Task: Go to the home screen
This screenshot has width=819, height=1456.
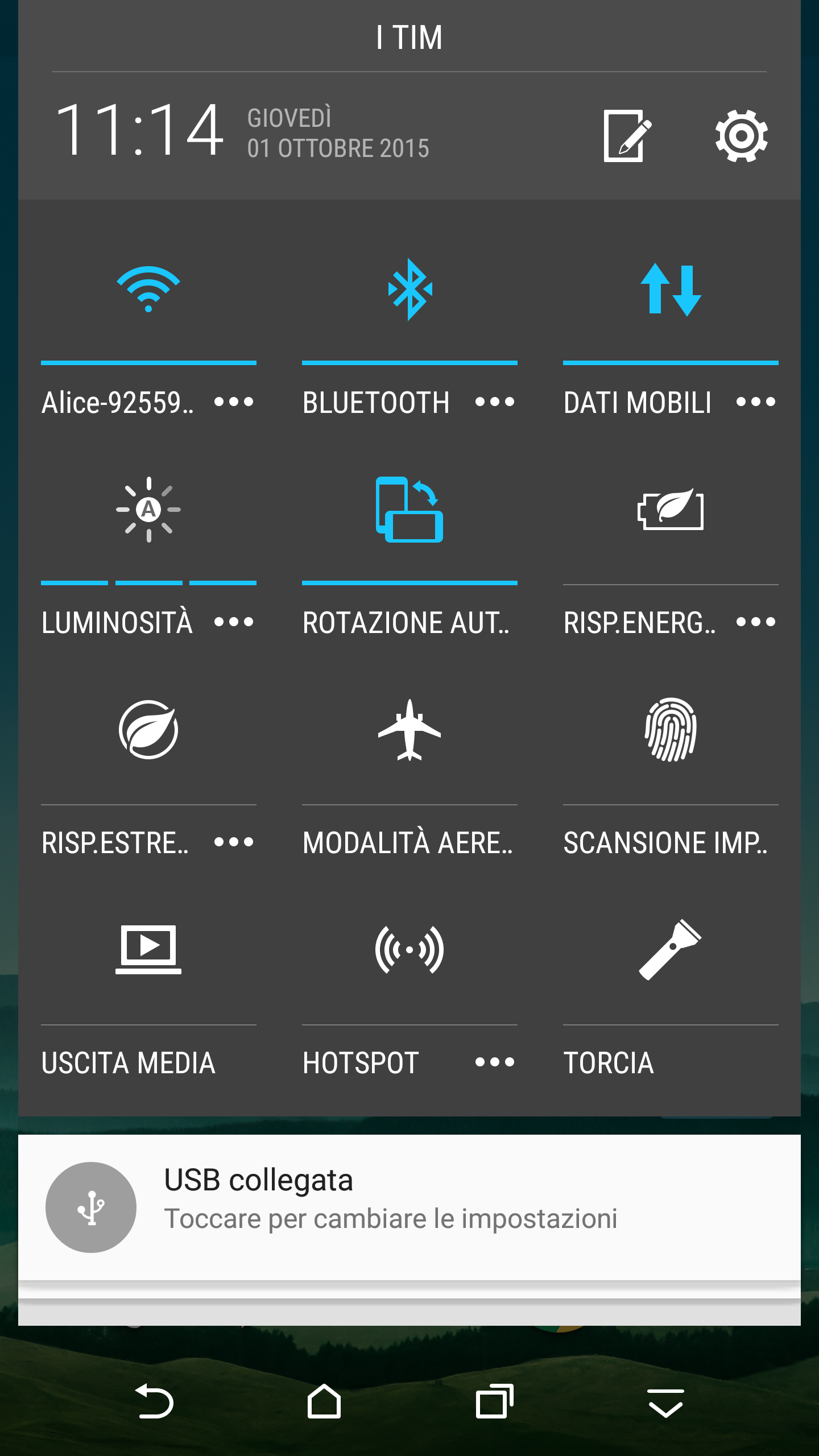Action: click(324, 1402)
